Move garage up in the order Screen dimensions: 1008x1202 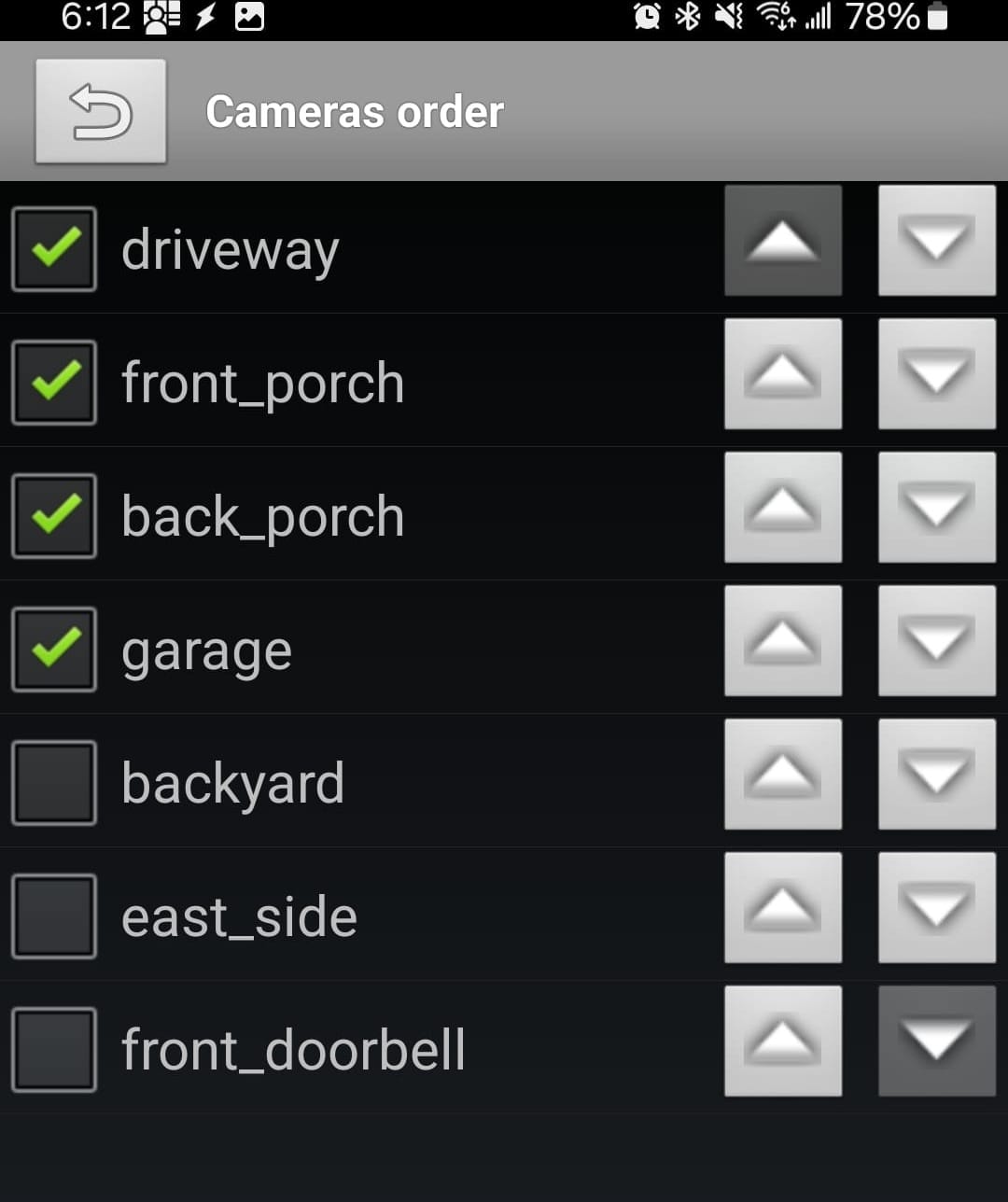(x=783, y=641)
